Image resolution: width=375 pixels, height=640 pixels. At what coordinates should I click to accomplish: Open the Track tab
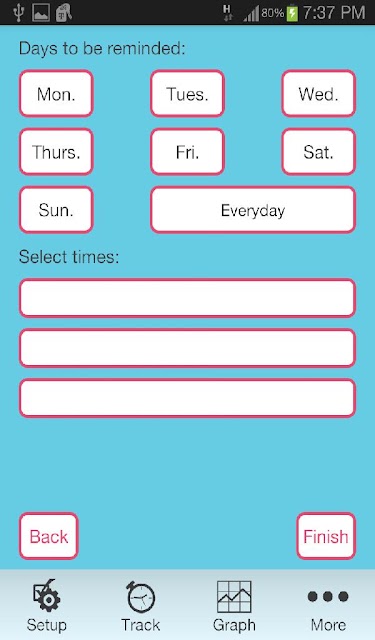[x=140, y=606]
